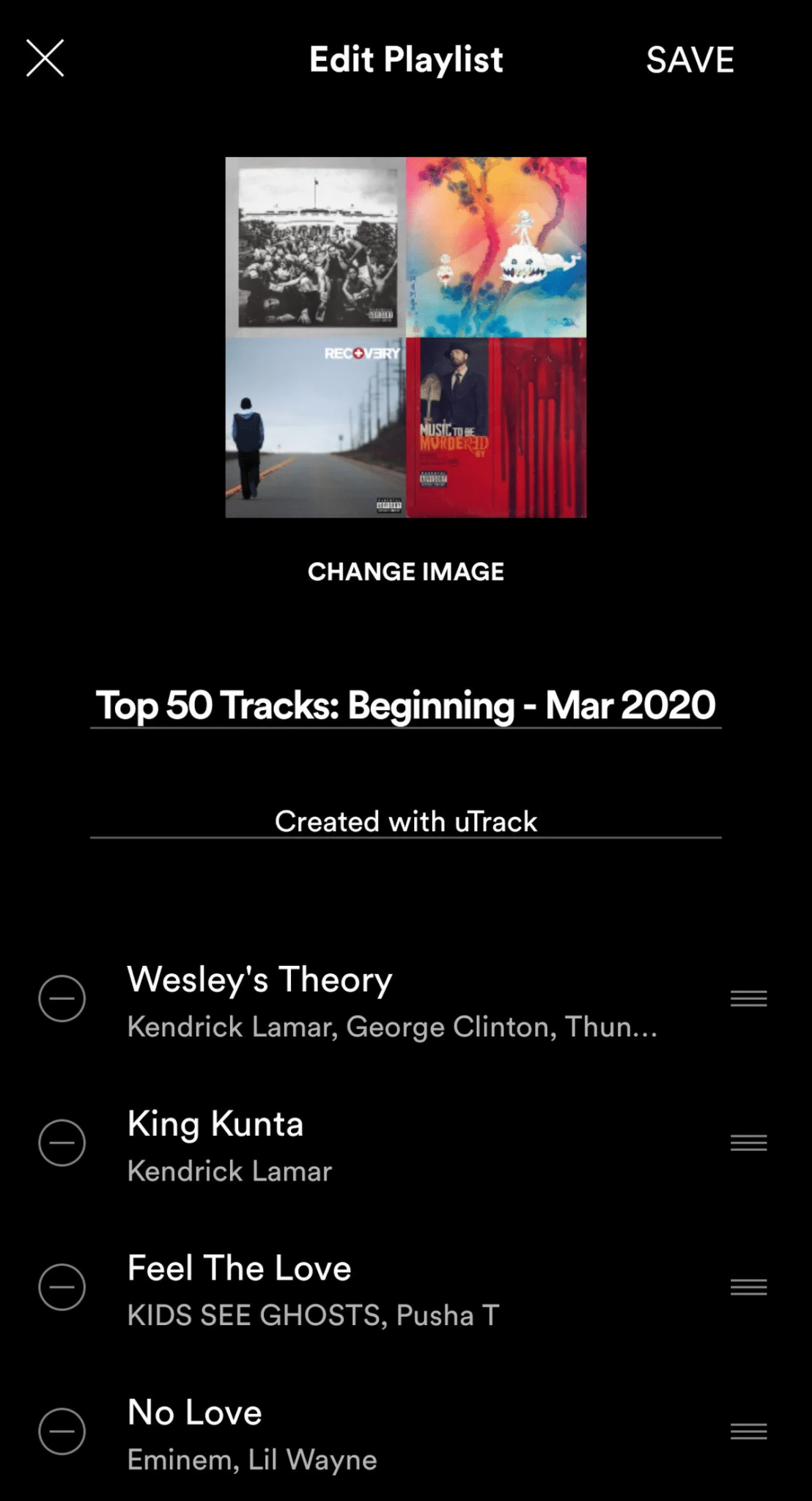Edit the 'Created with uTrack' description
The height and width of the screenshot is (1501, 812).
(x=405, y=822)
